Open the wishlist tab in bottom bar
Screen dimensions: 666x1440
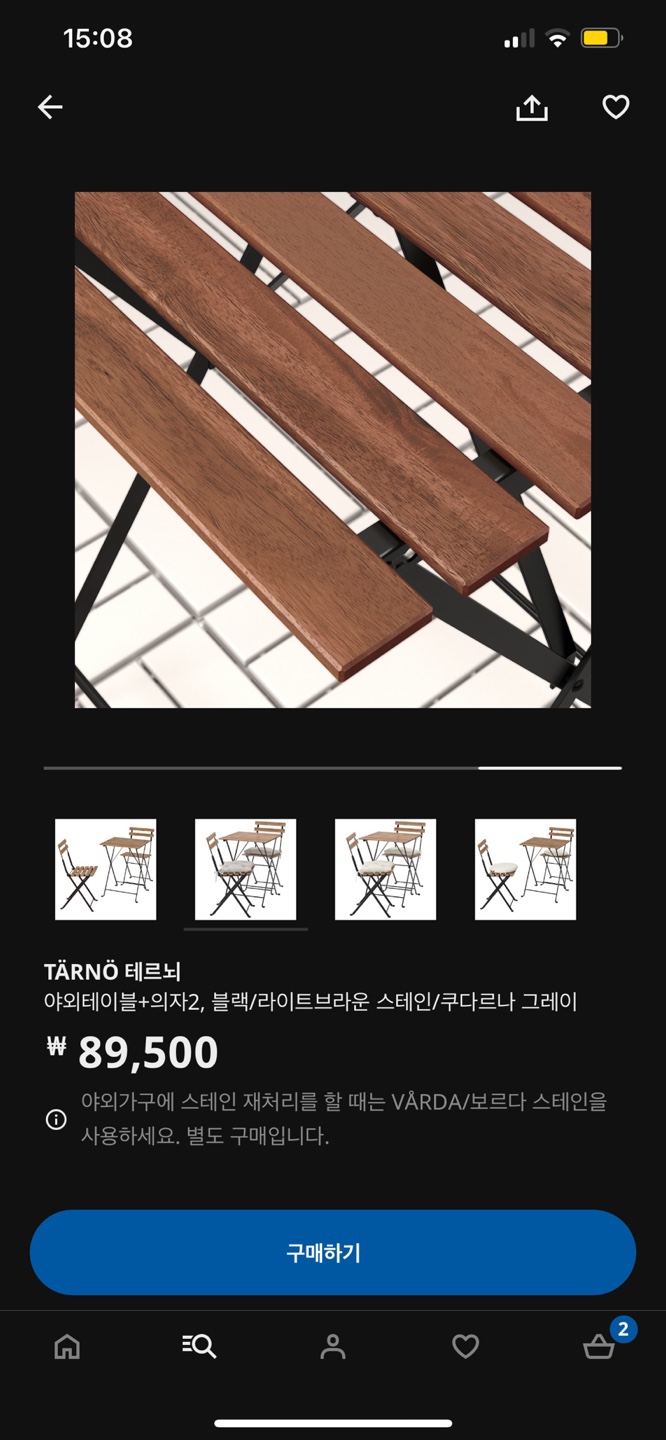[466, 1347]
